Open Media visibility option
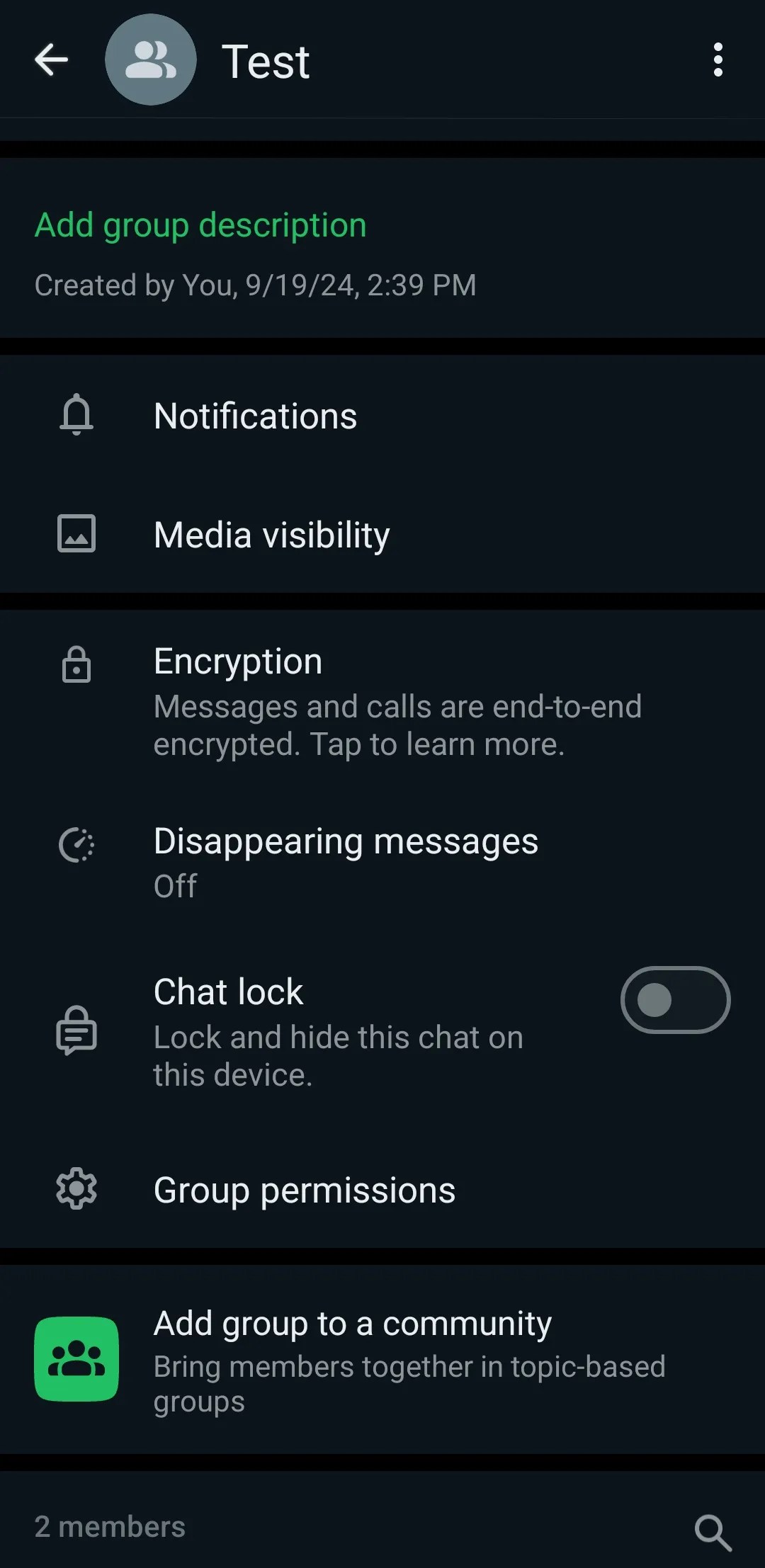This screenshot has width=765, height=1568. pos(382,535)
